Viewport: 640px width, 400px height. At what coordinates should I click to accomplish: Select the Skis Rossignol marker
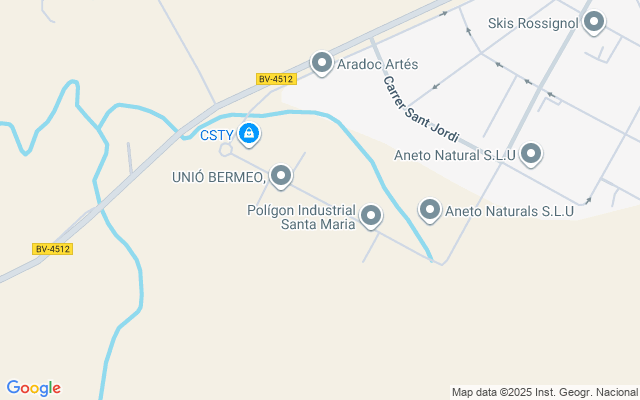pos(594,21)
